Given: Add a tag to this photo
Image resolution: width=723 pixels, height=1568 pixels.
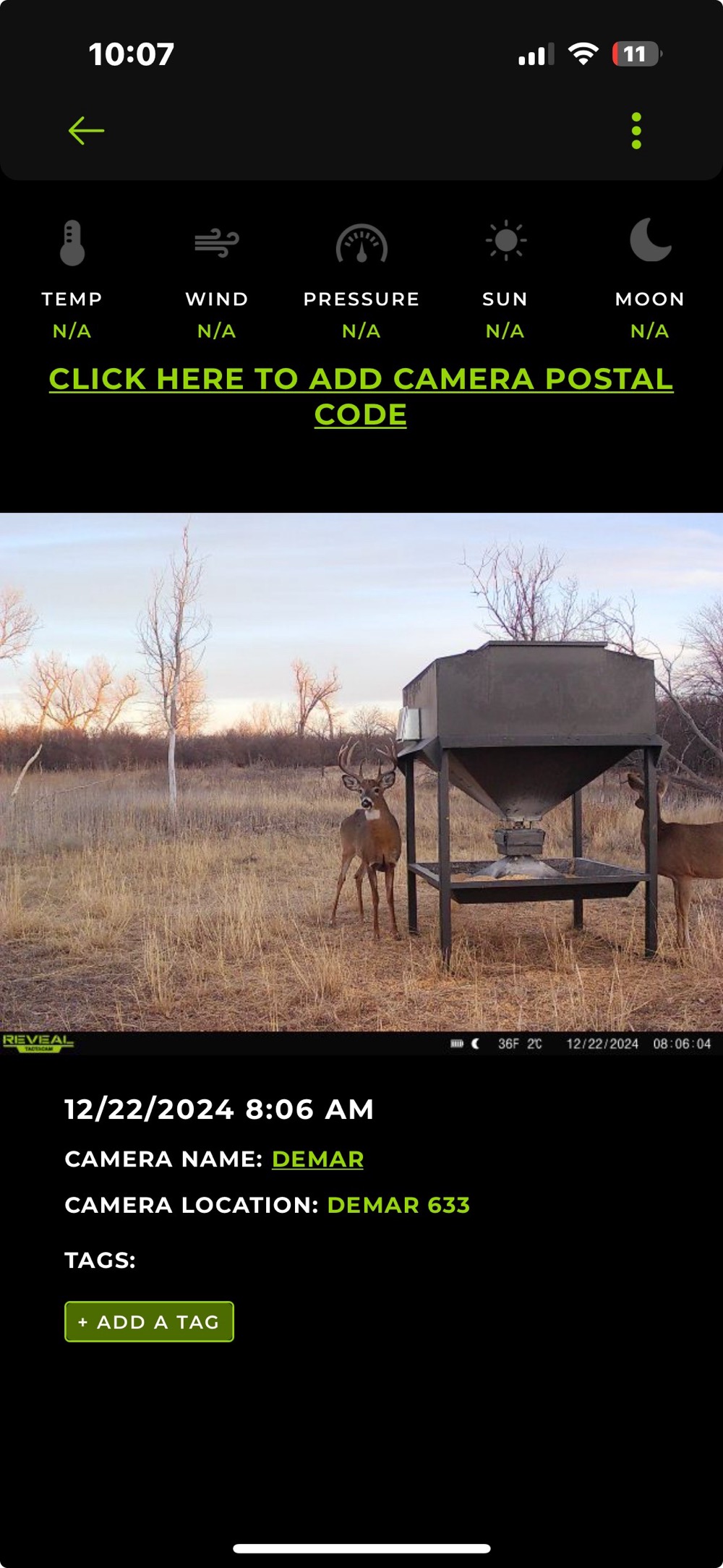Looking at the screenshot, I should pos(149,1321).
